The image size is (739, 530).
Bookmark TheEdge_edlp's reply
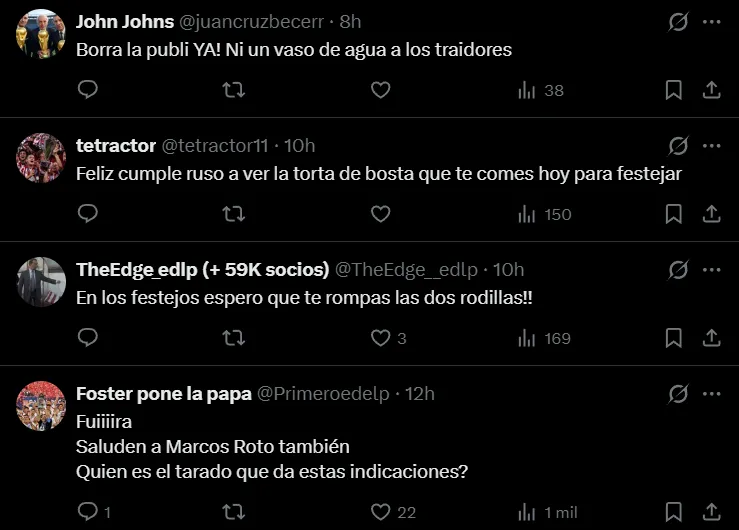673,338
